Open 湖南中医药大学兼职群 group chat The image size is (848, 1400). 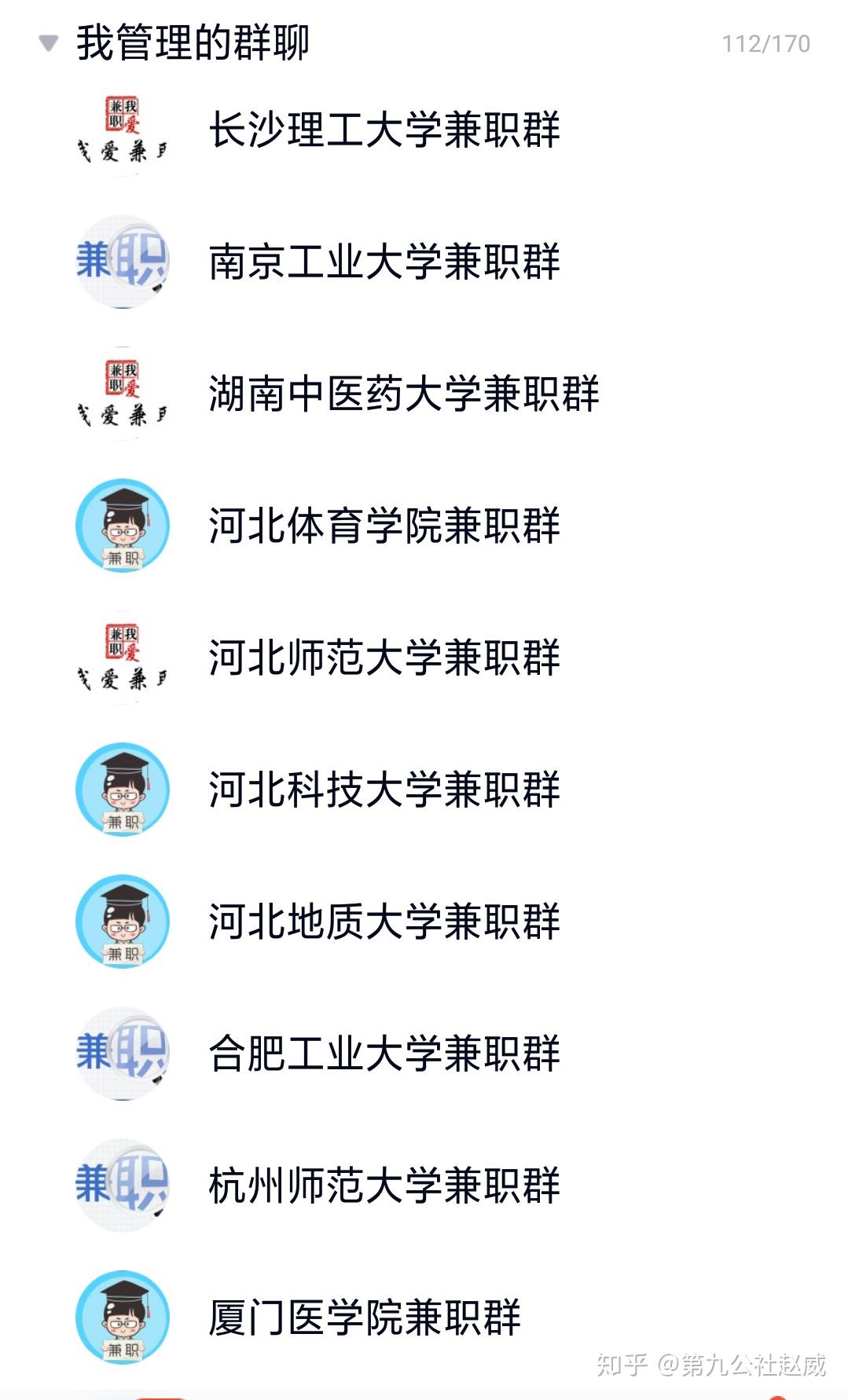pyautogui.click(x=403, y=394)
